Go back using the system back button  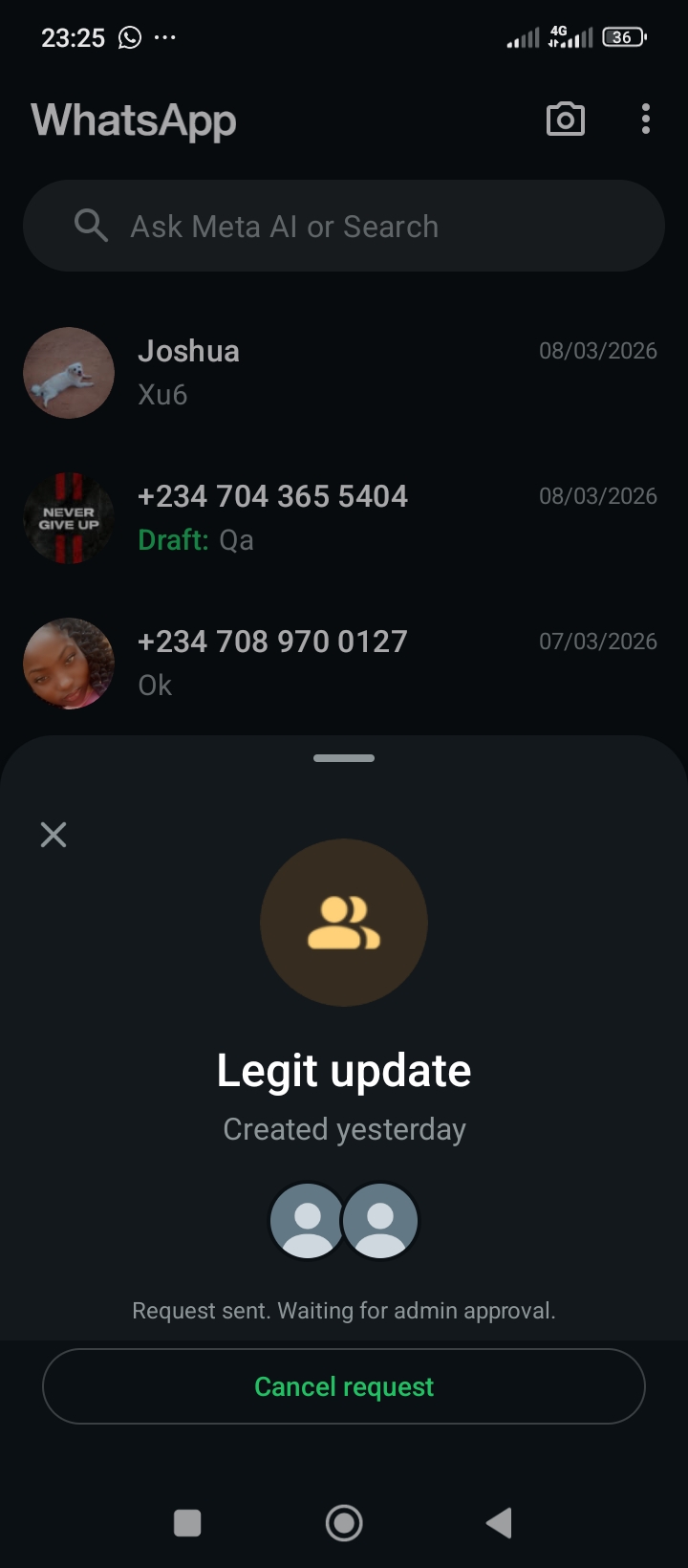point(499,1522)
